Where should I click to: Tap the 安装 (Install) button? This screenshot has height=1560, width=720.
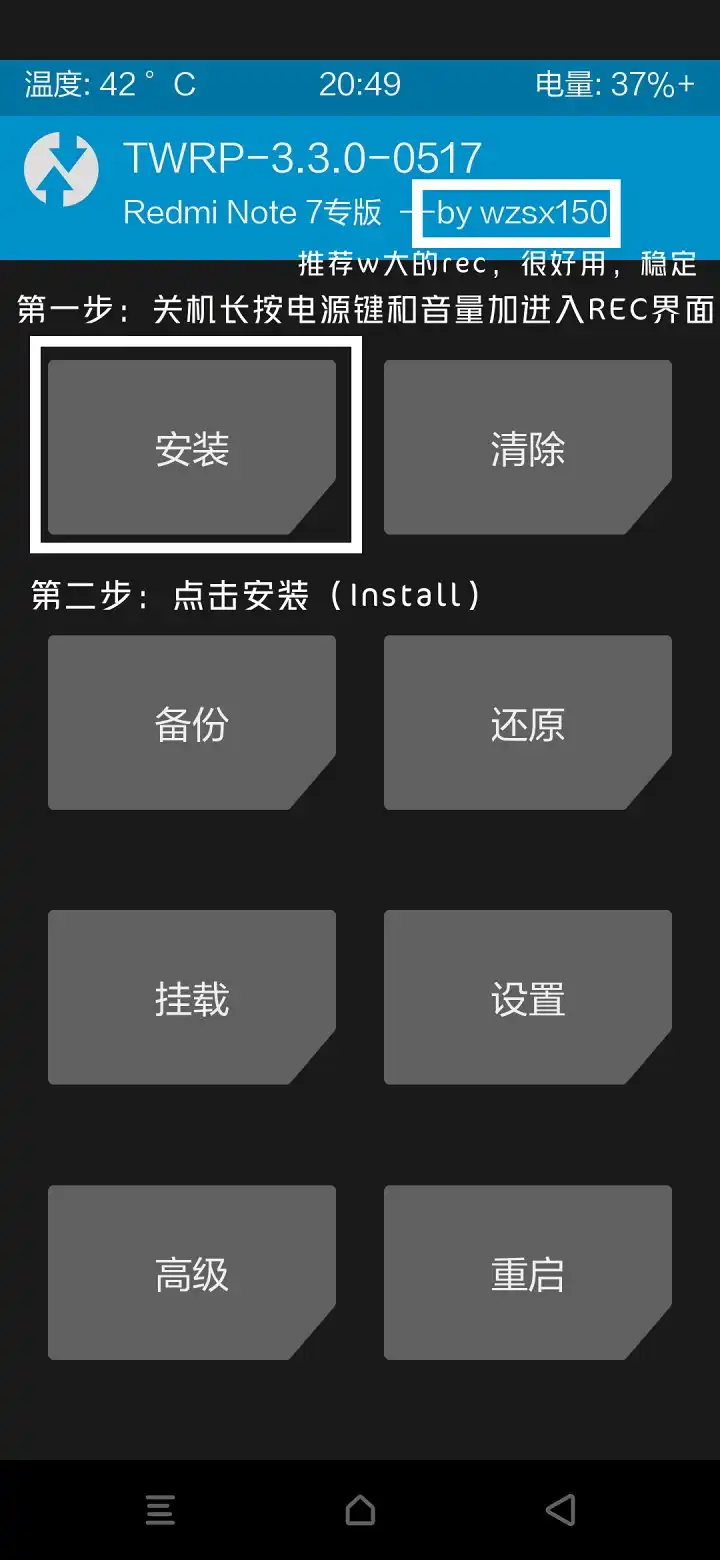(191, 448)
